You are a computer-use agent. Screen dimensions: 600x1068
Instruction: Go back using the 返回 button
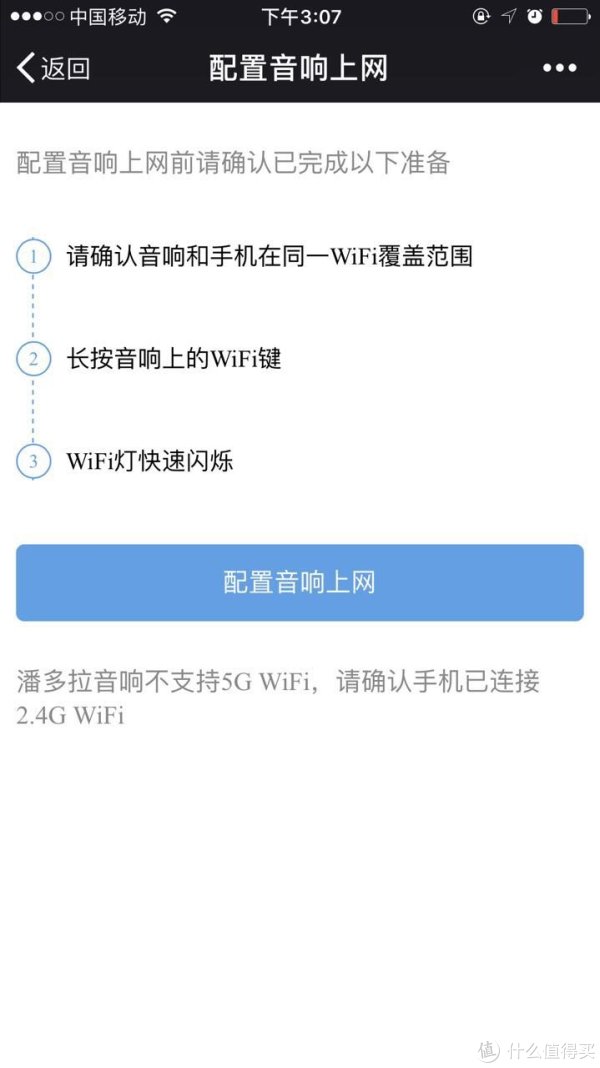53,68
